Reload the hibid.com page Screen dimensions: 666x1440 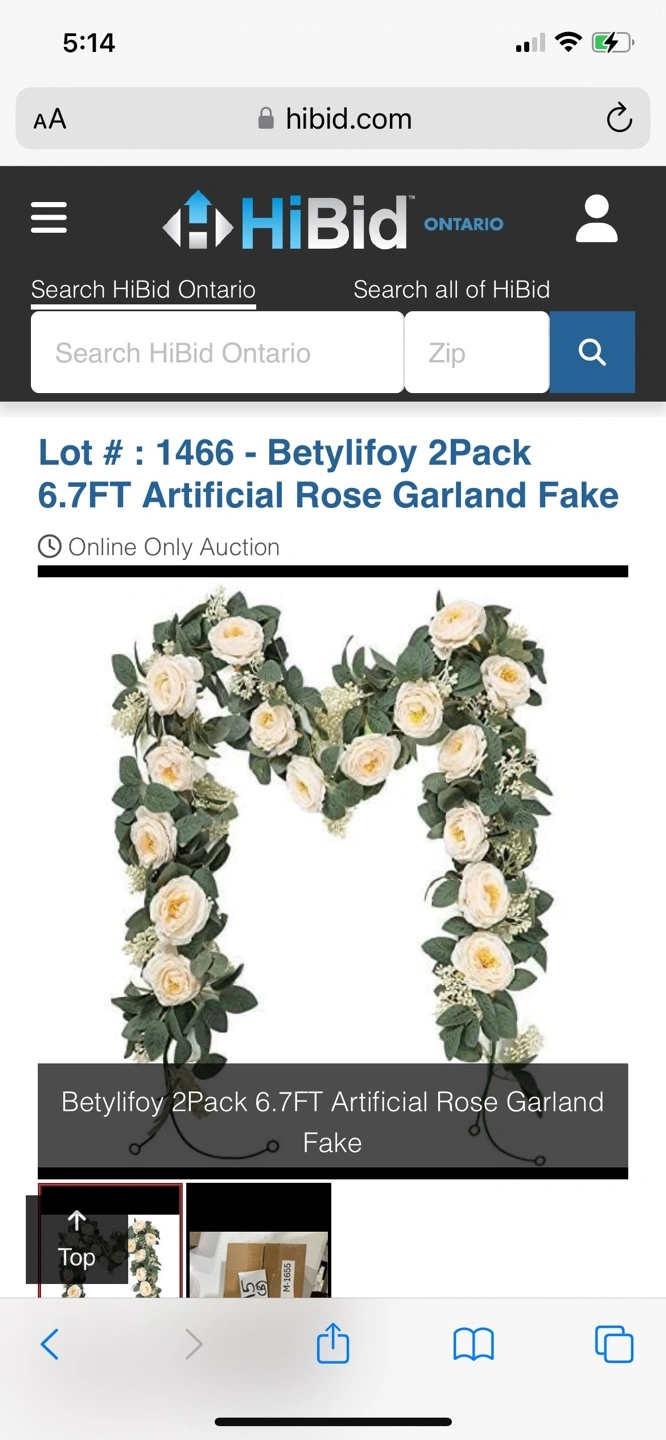619,119
